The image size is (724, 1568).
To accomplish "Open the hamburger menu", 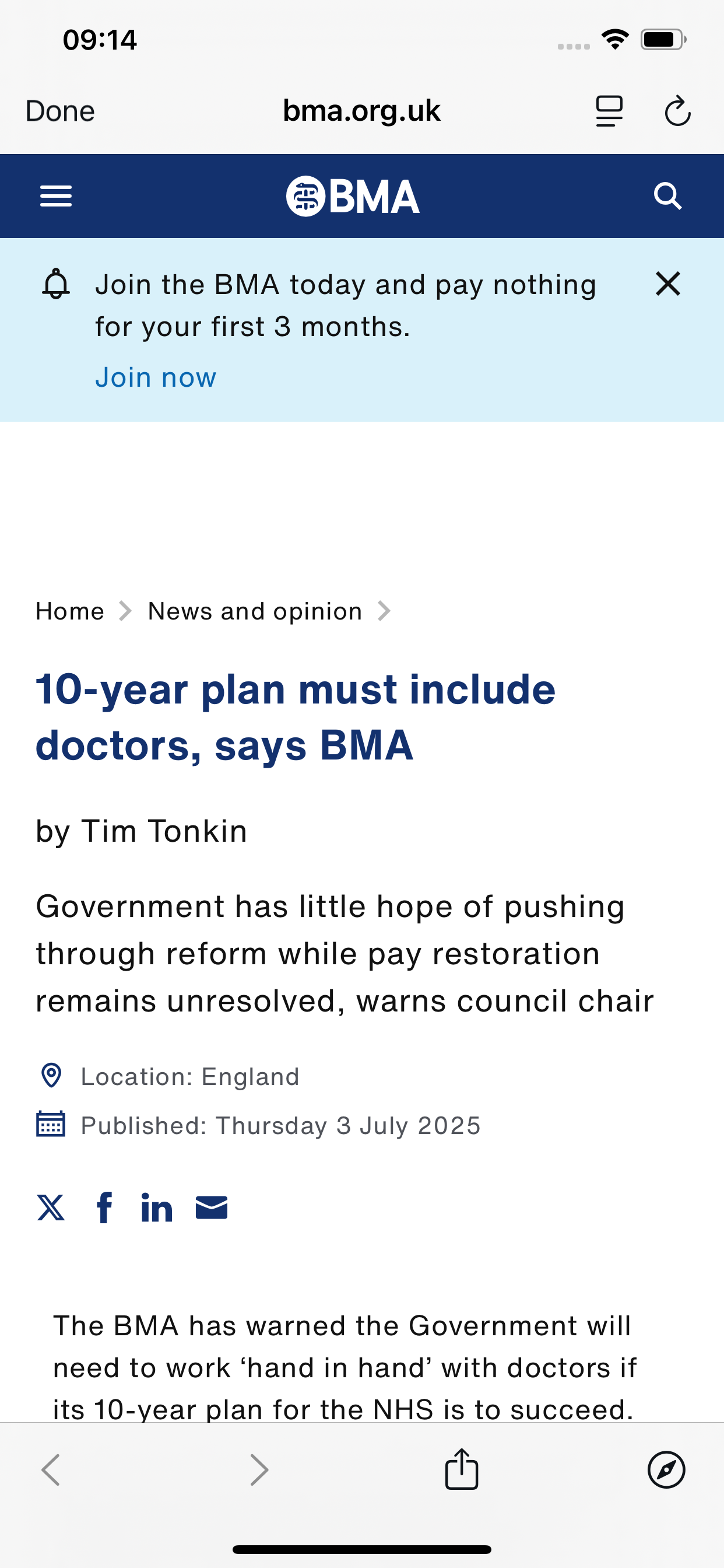I will pos(56,196).
